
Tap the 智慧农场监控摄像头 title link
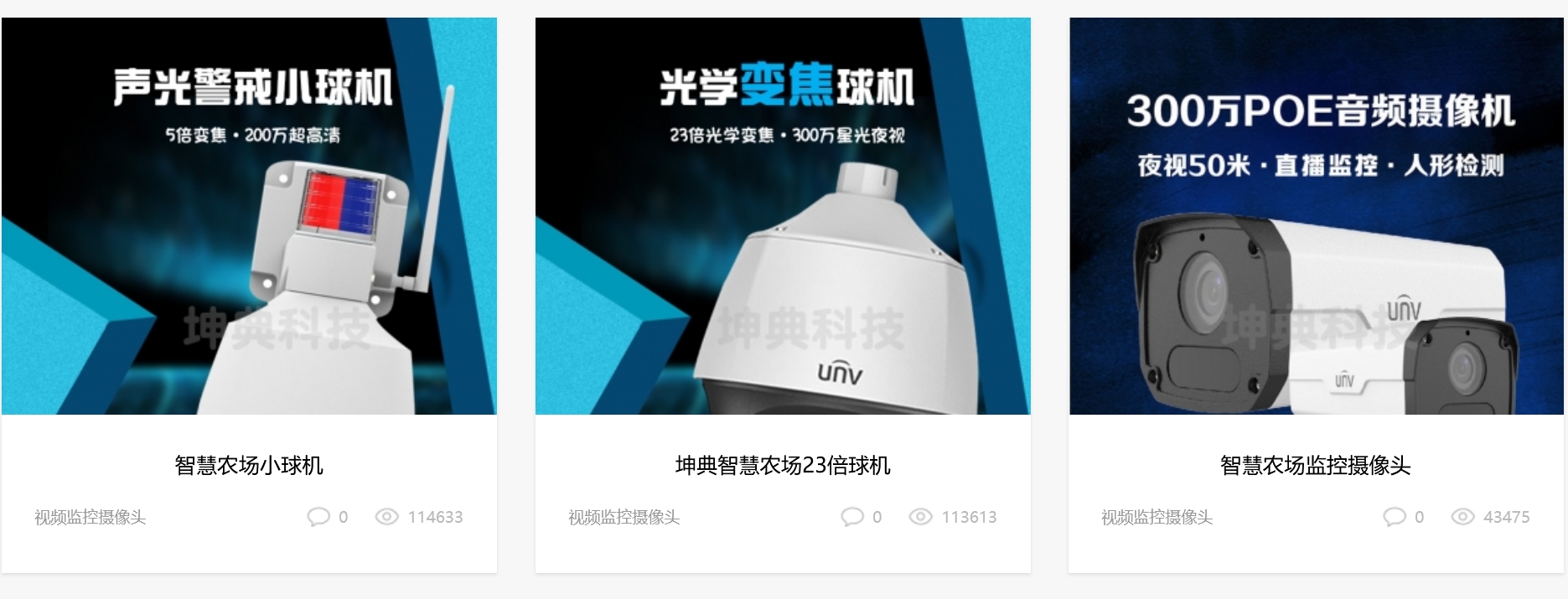(1316, 465)
